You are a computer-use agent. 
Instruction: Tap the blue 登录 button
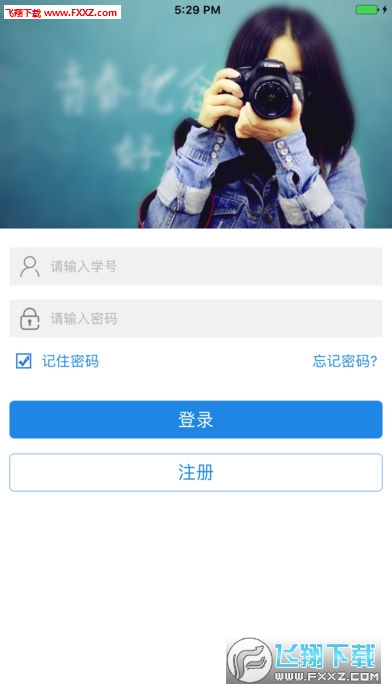(x=196, y=419)
